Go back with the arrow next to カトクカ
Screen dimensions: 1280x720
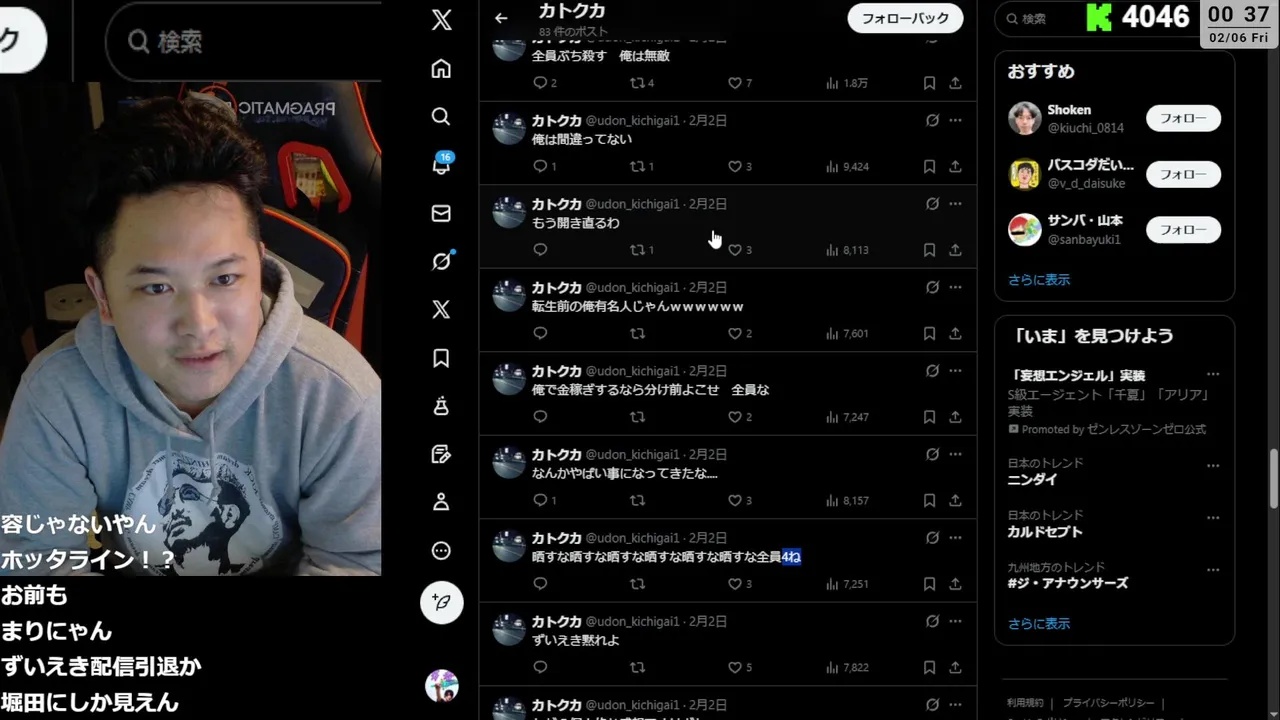click(501, 18)
